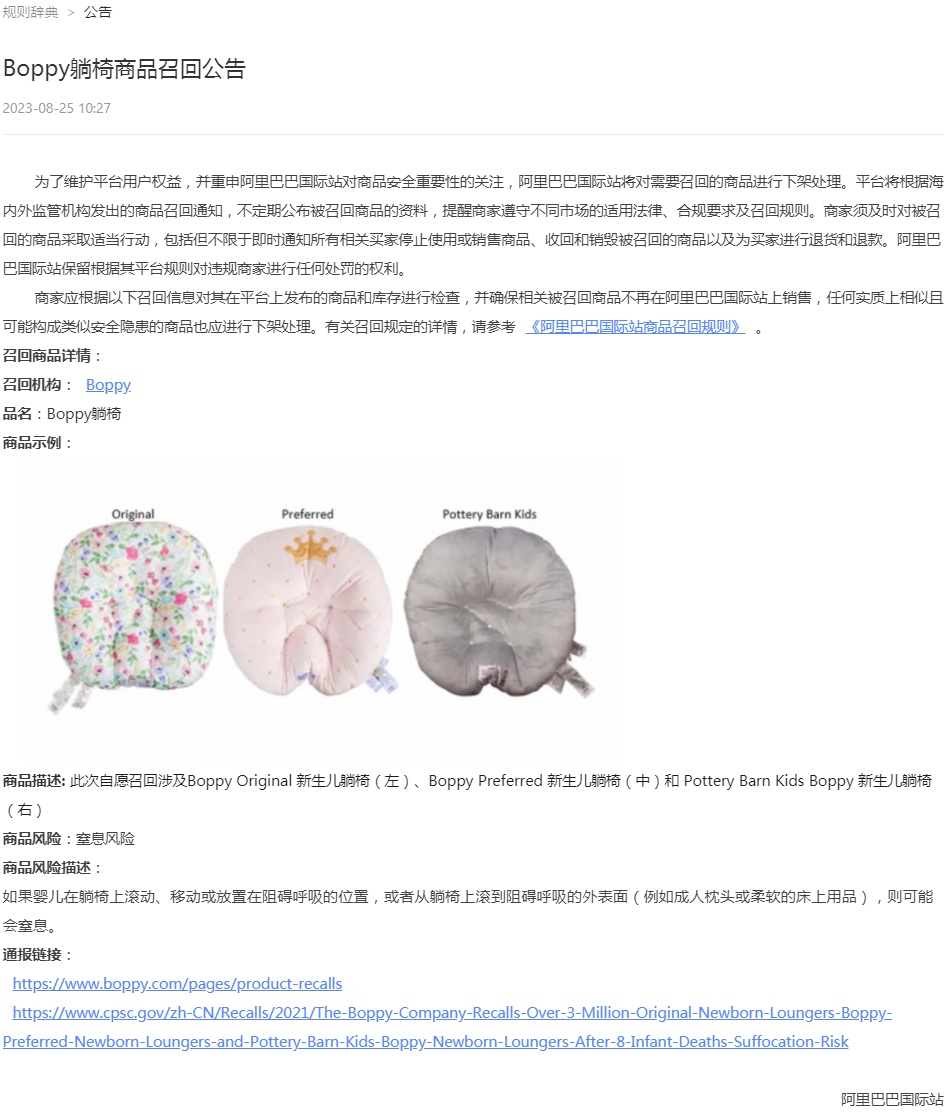Open the cpsc.gov recall notice link
950x1119 pixels.
click(x=452, y=1013)
